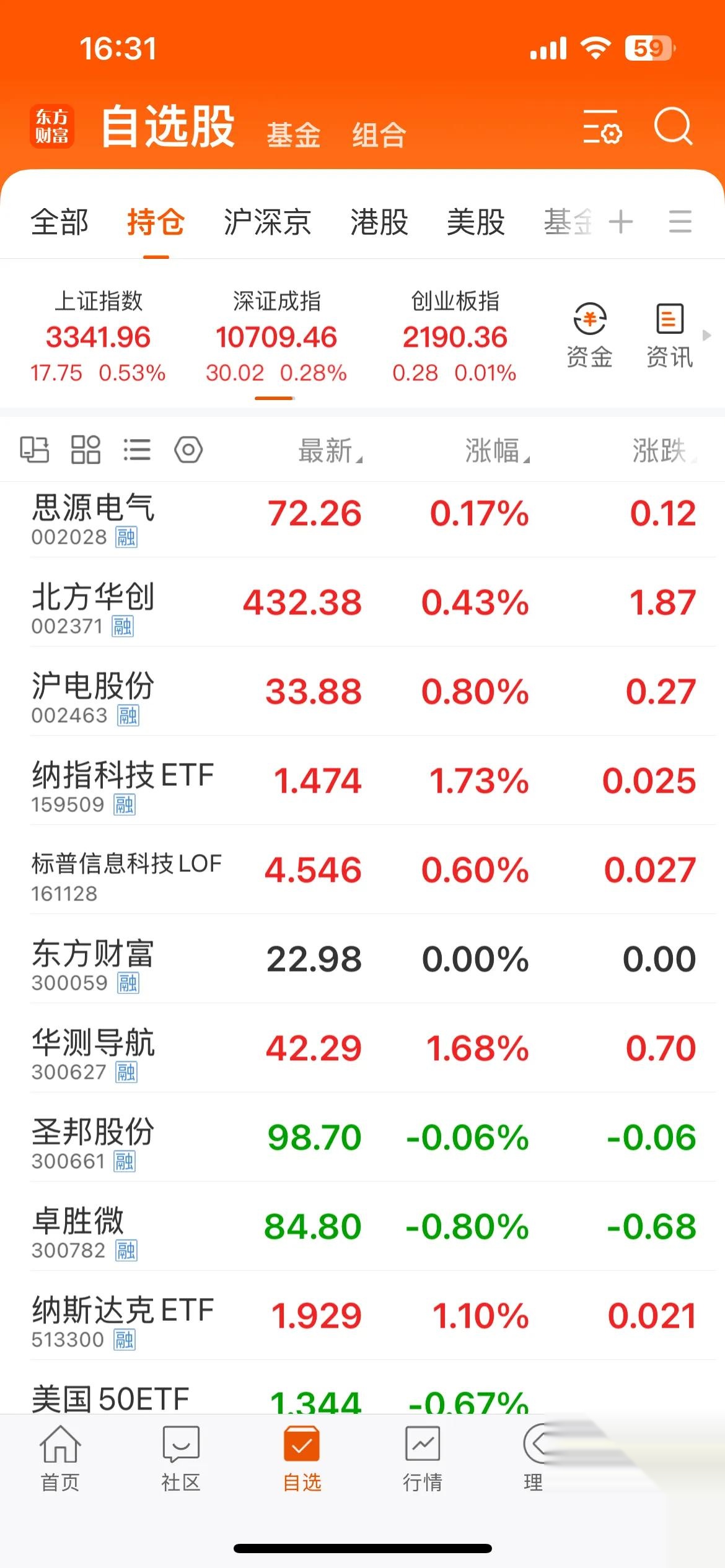725x1568 pixels.
Task: Sort by 最新 using its dropdown arrow
Action: (x=332, y=450)
